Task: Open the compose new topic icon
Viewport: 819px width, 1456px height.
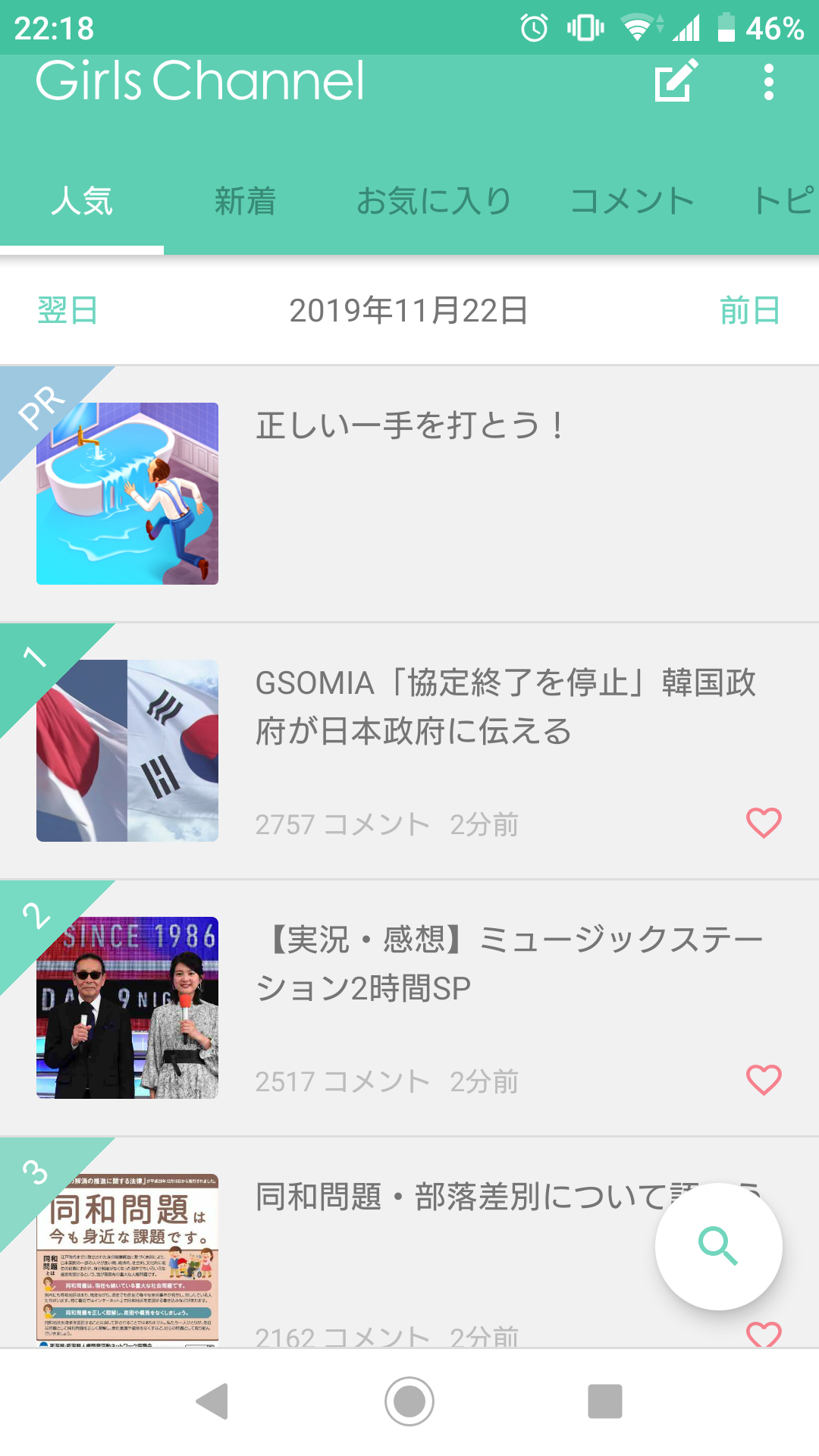Action: [674, 81]
